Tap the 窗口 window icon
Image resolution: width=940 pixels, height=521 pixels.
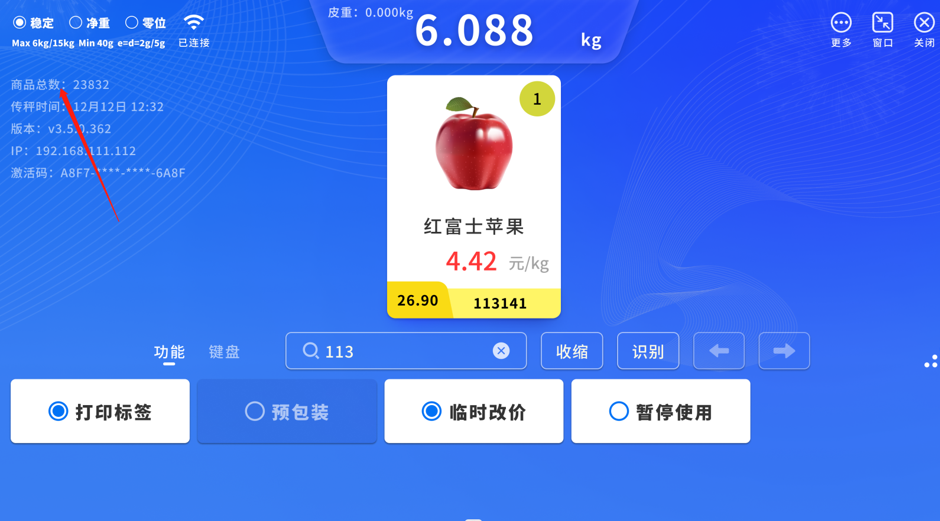coord(882,29)
